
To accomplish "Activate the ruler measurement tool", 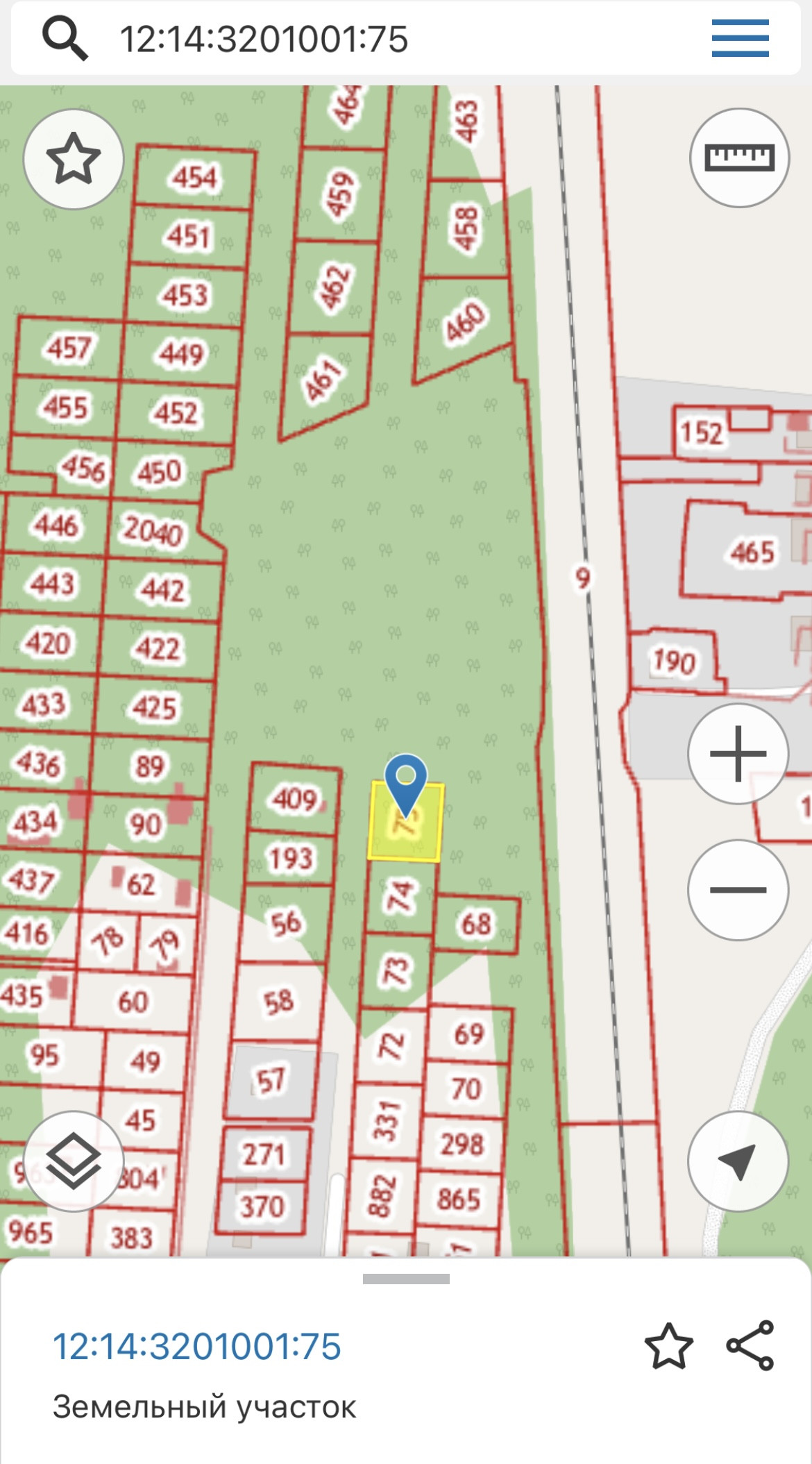I will [739, 158].
